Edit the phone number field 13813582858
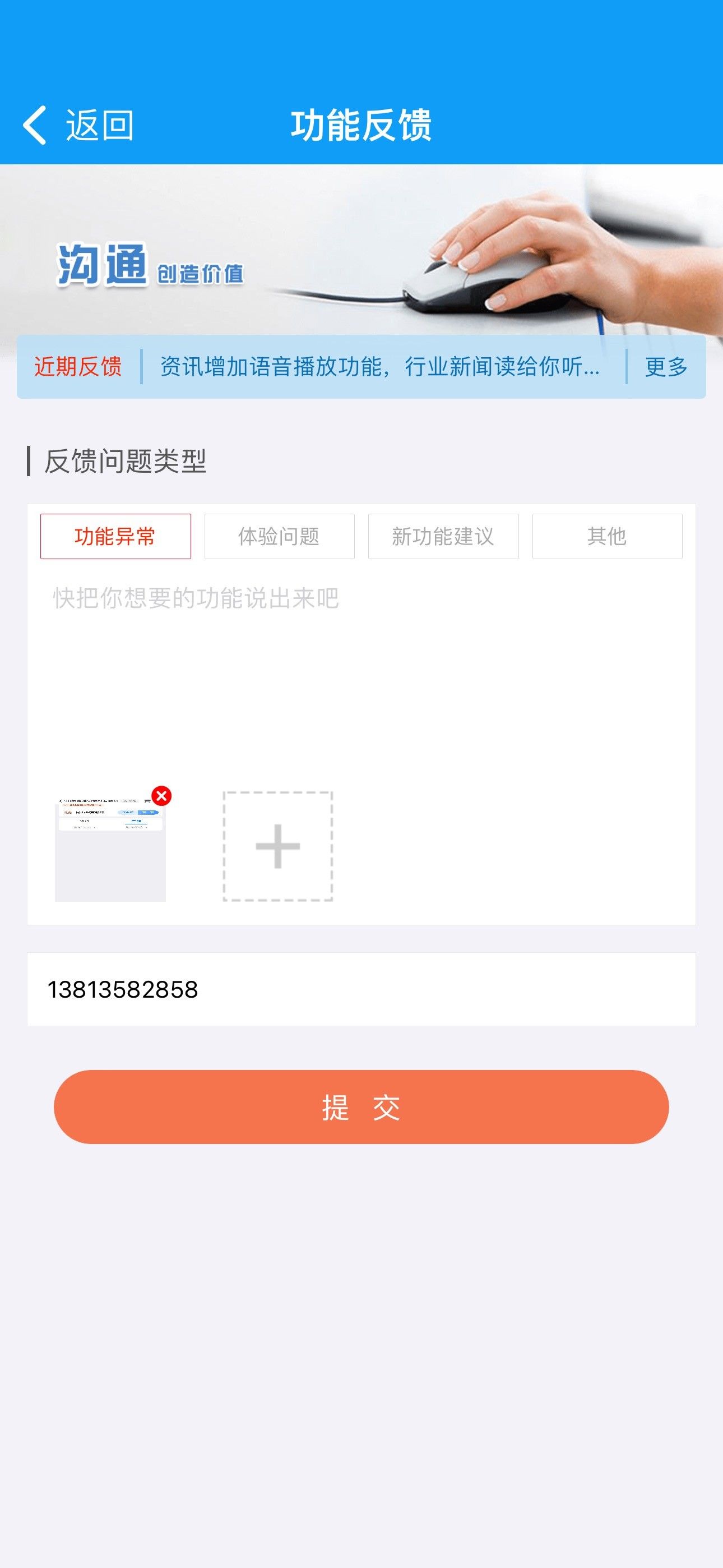The height and width of the screenshot is (1568, 723). 360,989
